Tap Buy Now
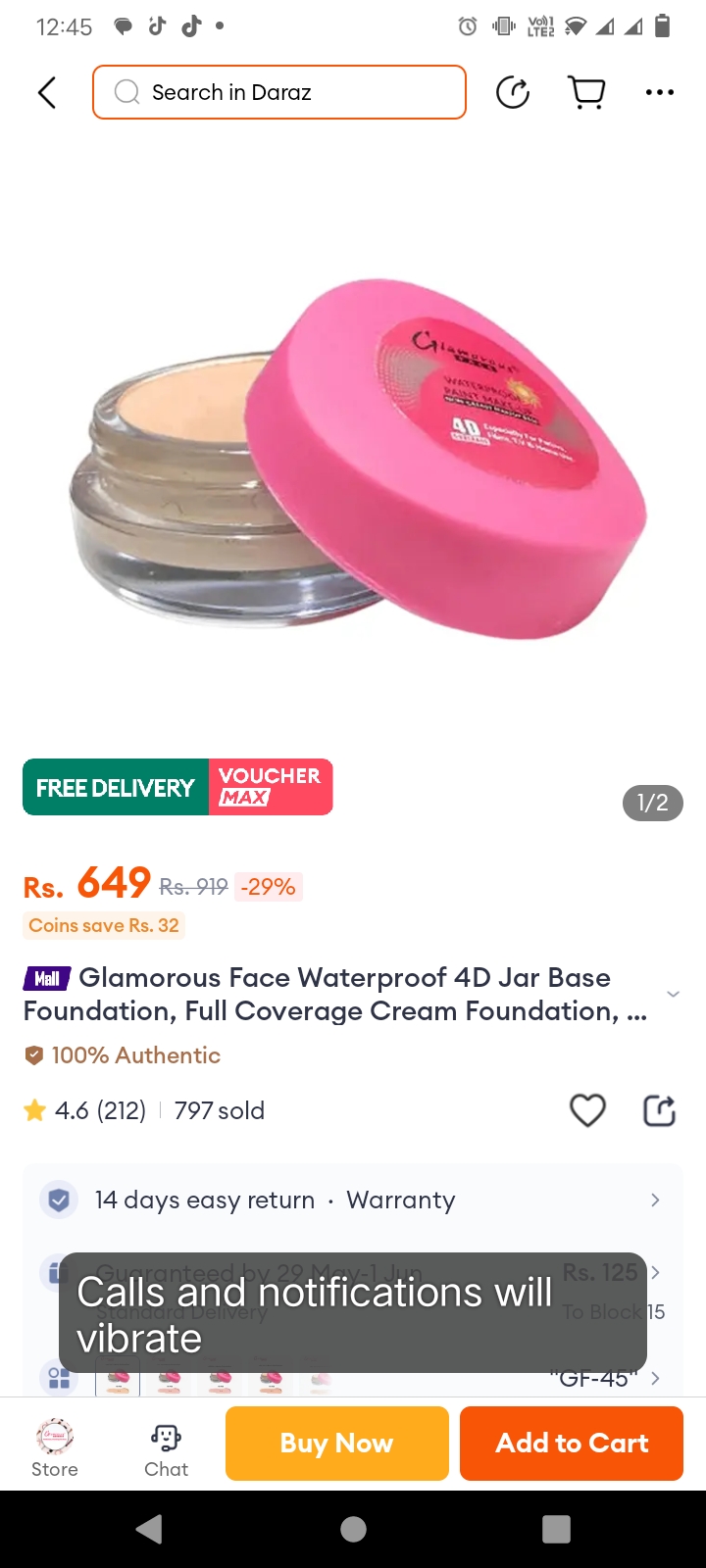The height and width of the screenshot is (1568, 706). click(x=337, y=1443)
